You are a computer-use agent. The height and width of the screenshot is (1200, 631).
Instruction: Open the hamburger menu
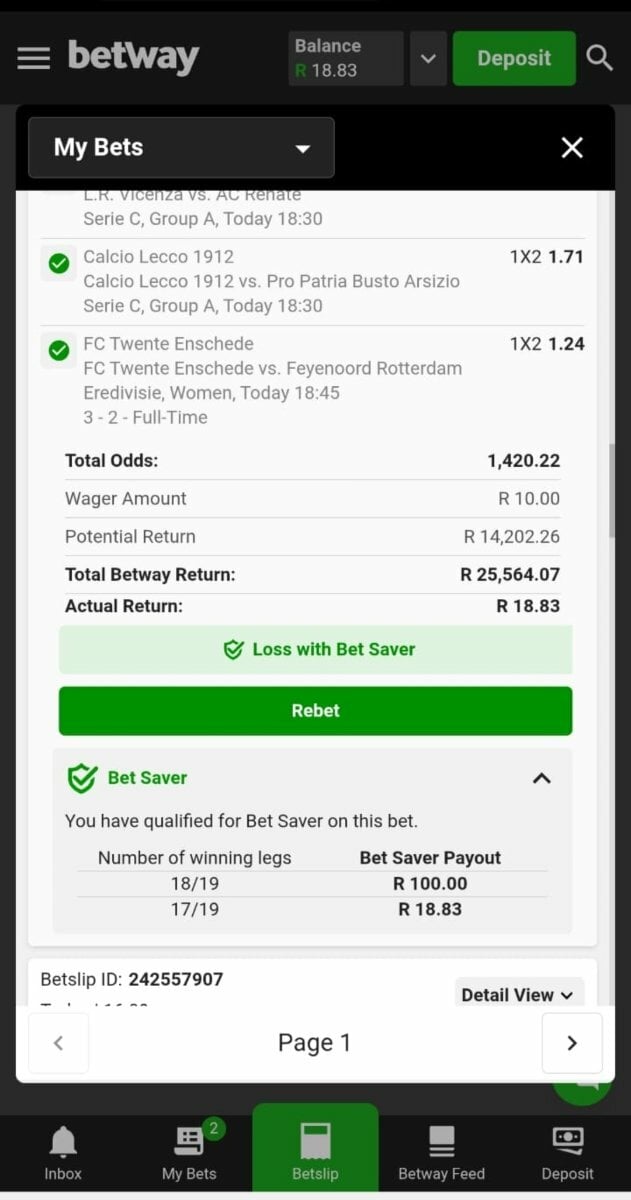[x=33, y=58]
